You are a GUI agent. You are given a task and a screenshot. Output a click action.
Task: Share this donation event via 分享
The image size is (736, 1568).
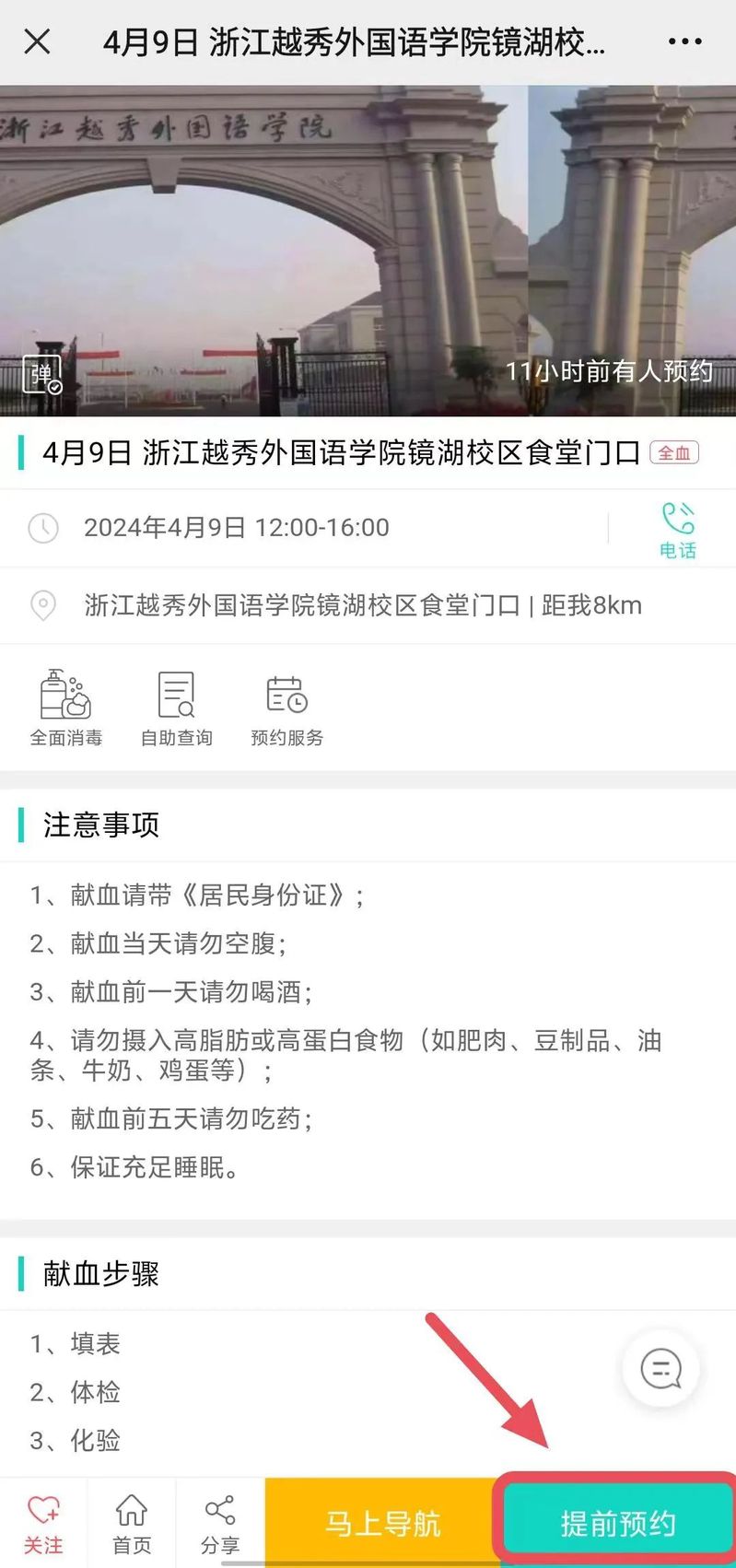[x=219, y=1524]
